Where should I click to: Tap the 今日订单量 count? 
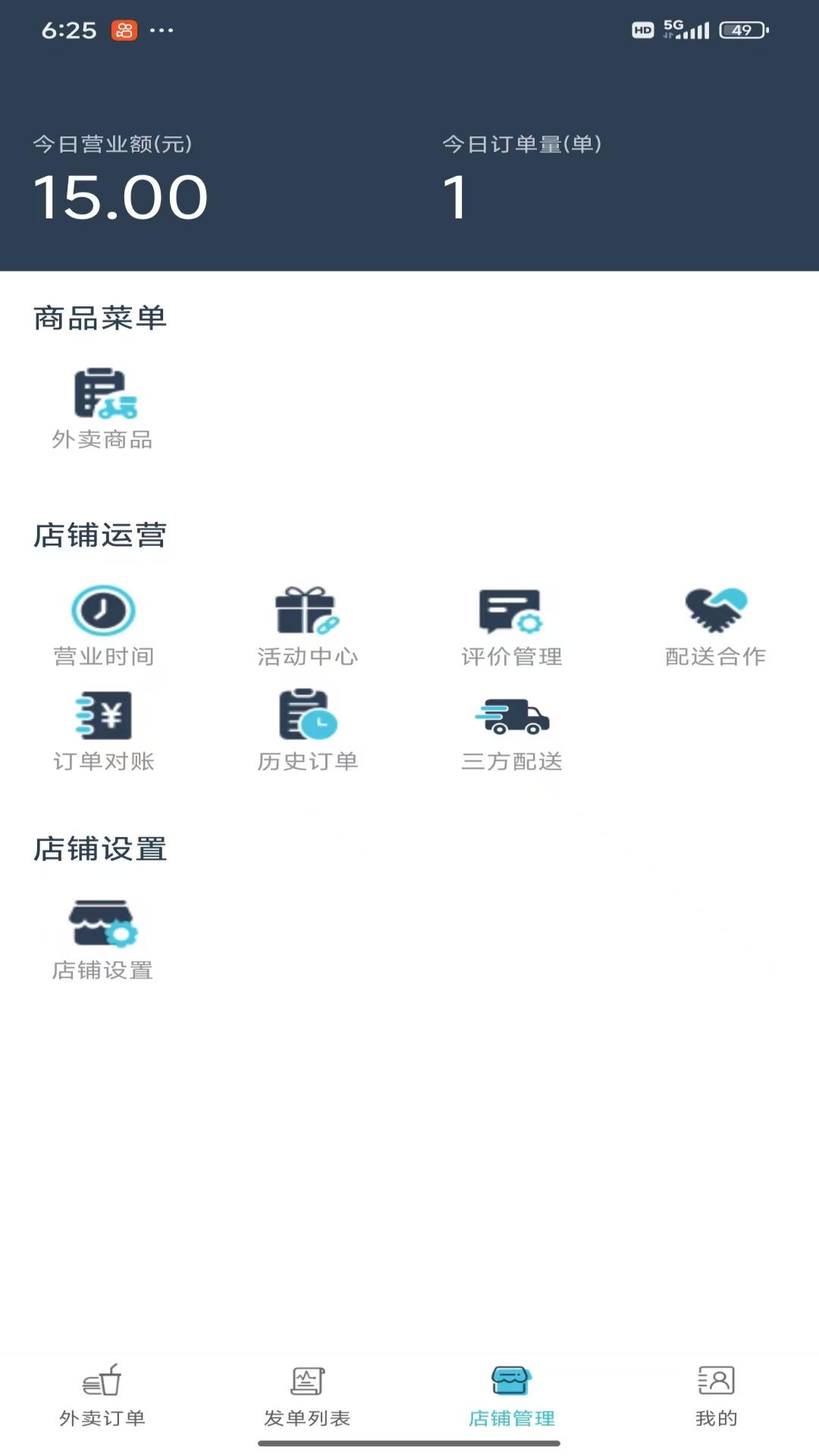point(455,196)
